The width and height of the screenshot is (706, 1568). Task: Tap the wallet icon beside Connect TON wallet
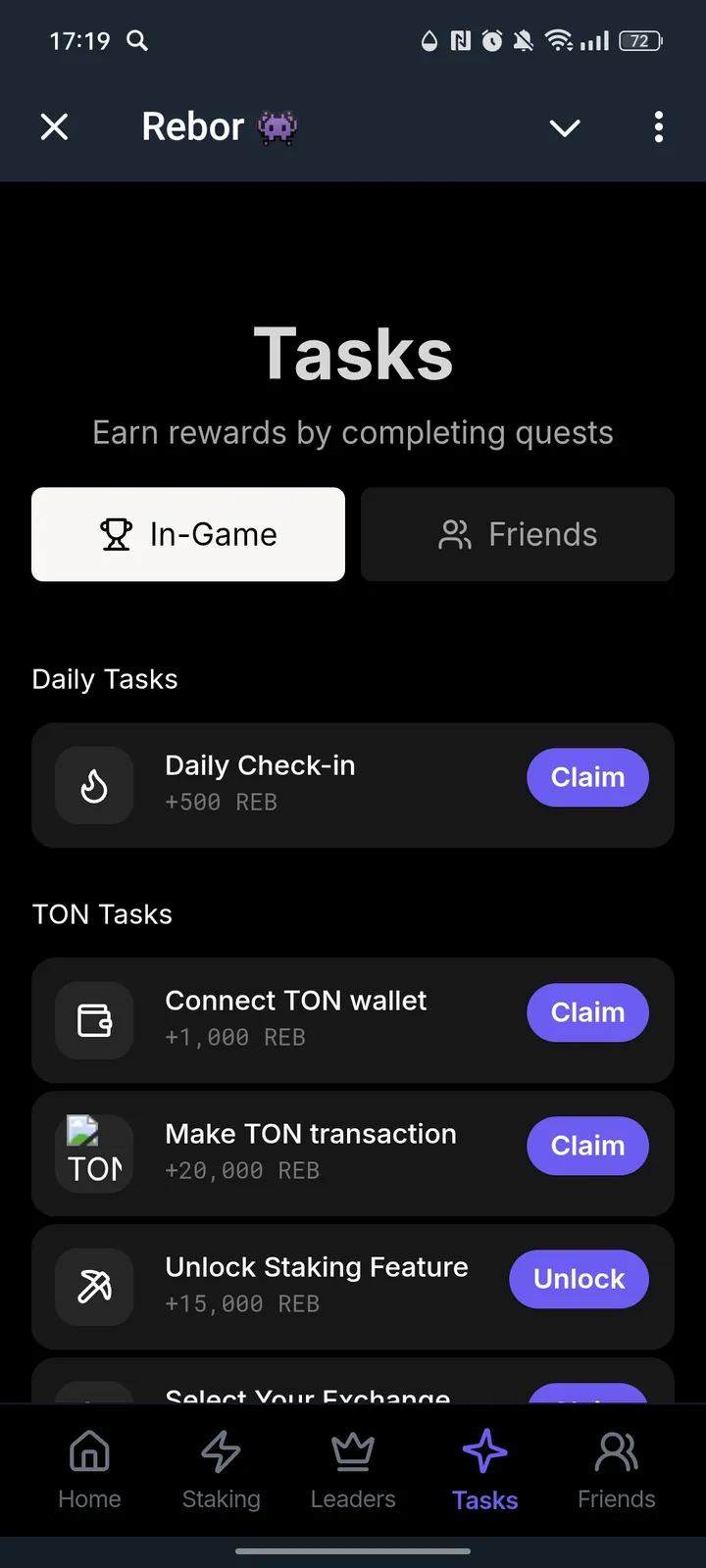tap(94, 1019)
